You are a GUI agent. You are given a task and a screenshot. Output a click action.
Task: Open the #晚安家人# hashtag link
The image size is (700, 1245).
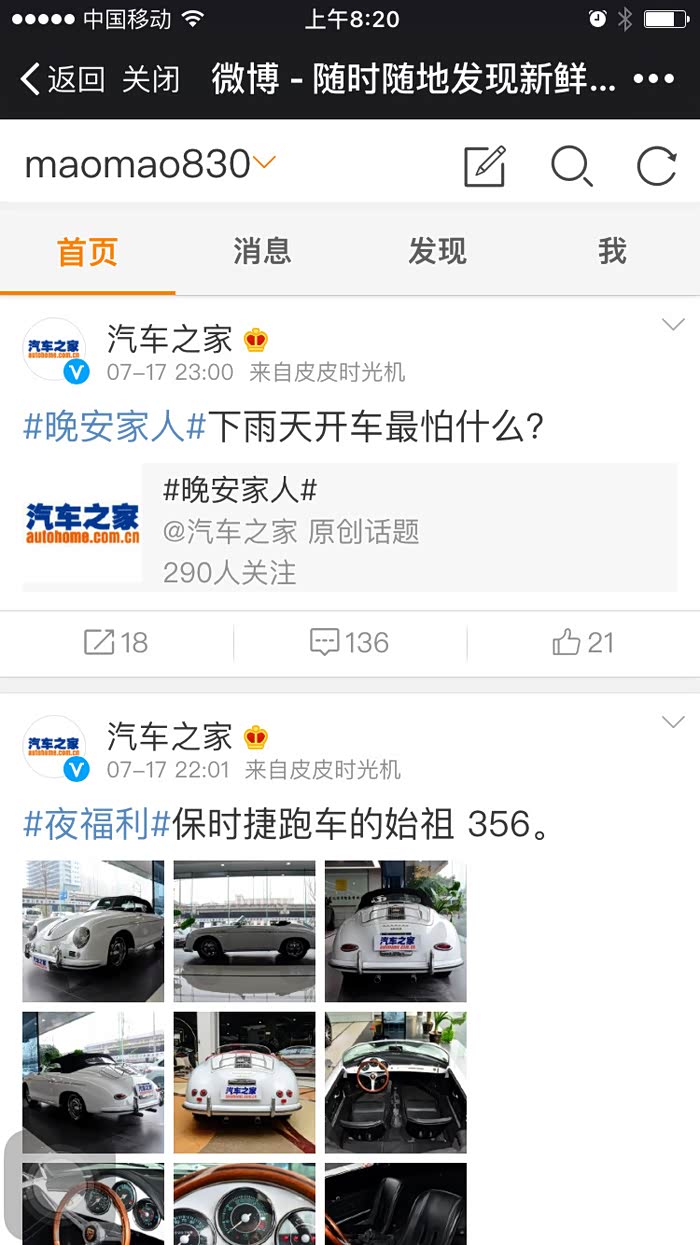tap(114, 428)
